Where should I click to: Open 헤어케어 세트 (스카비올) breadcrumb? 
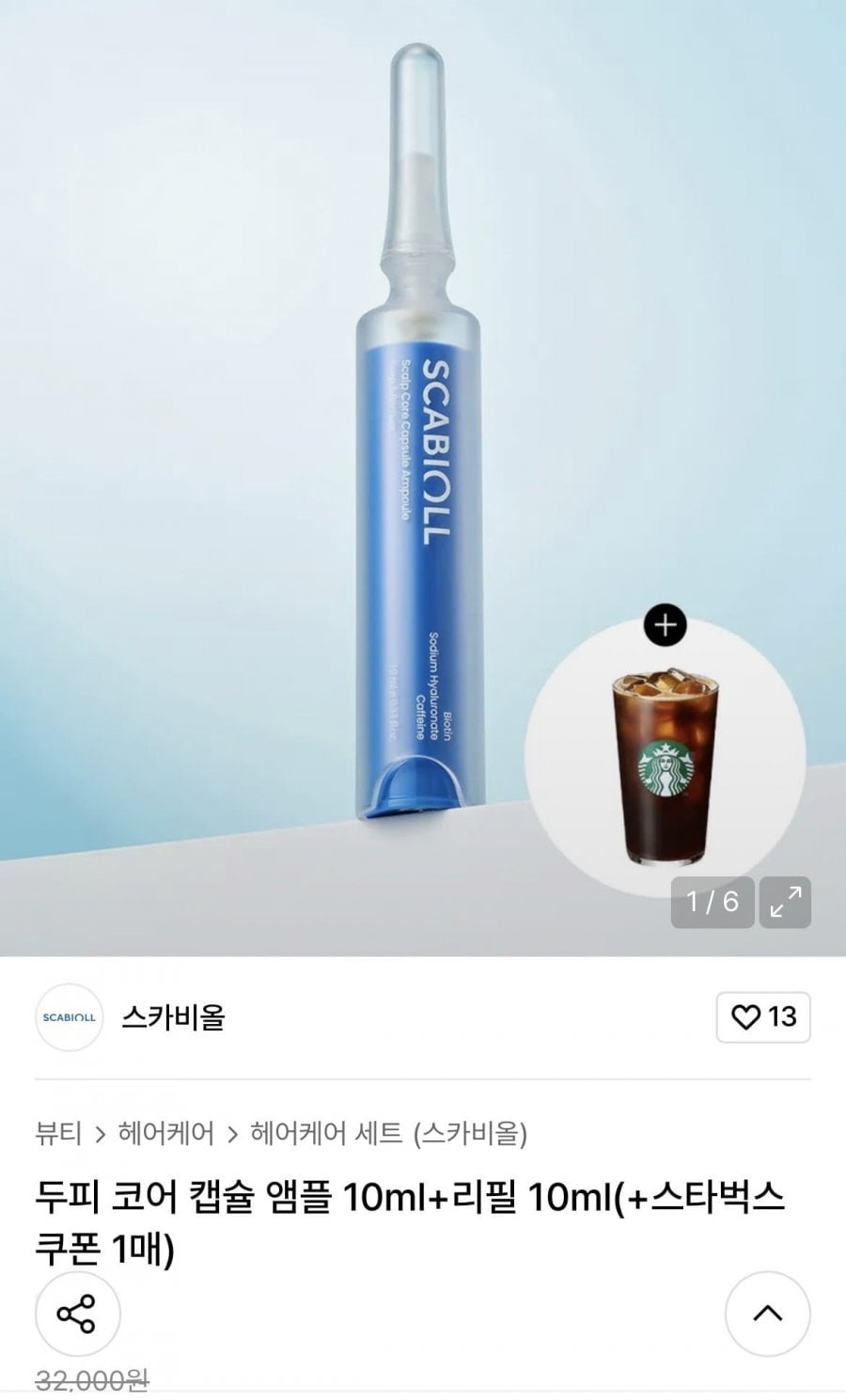click(388, 1133)
